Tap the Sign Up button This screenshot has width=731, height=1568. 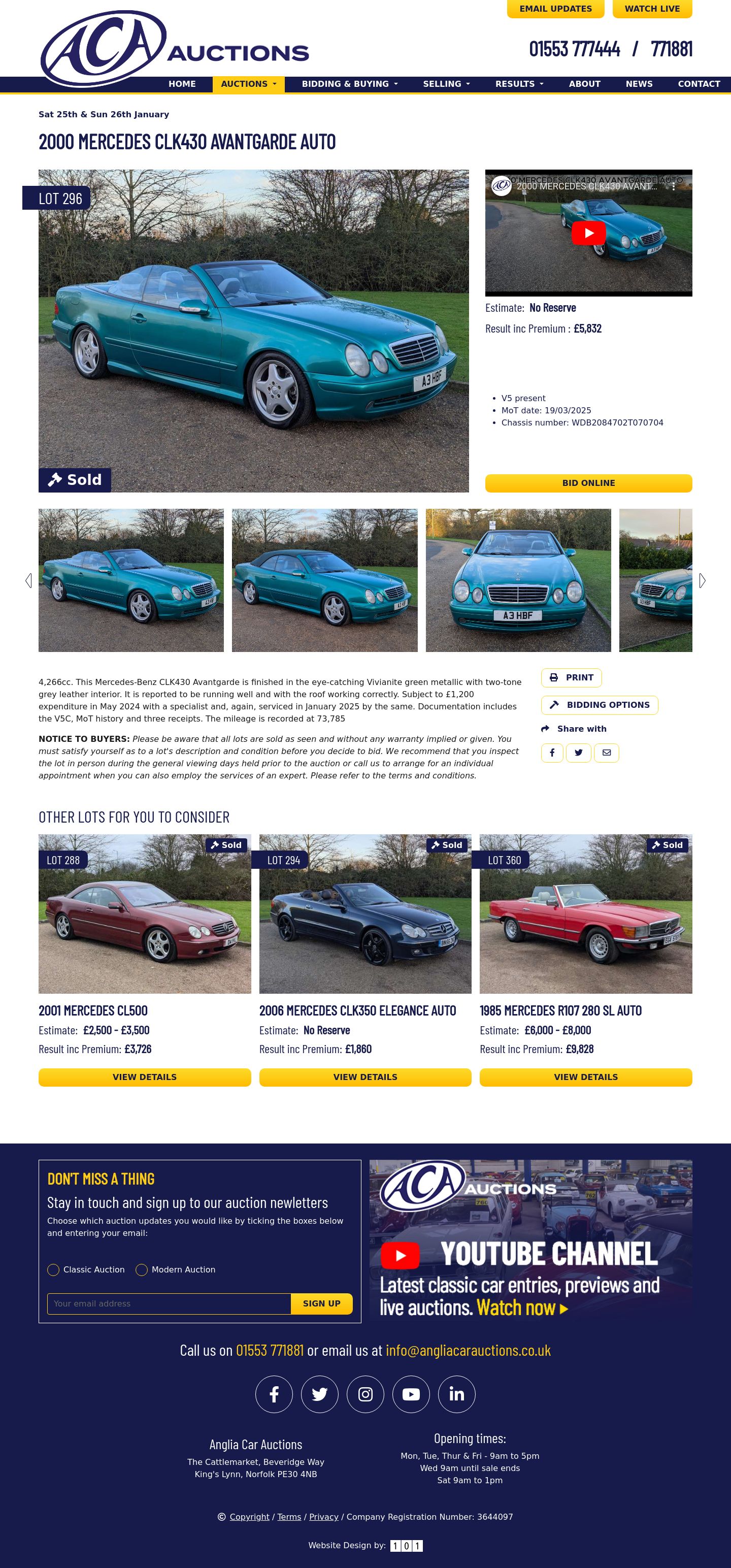pyautogui.click(x=321, y=1303)
